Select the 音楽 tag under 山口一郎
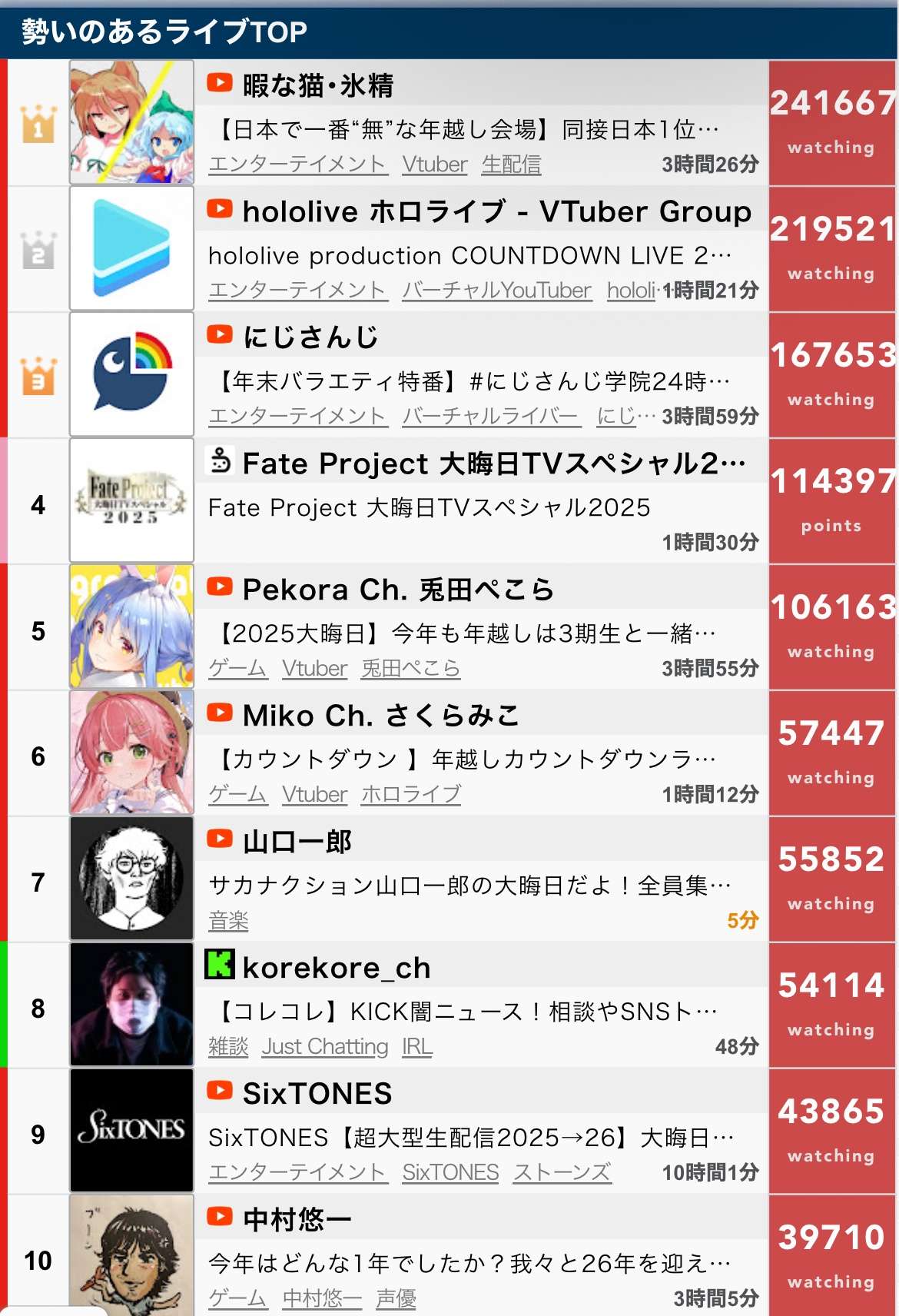Screen dimensions: 899x1316 (228, 920)
